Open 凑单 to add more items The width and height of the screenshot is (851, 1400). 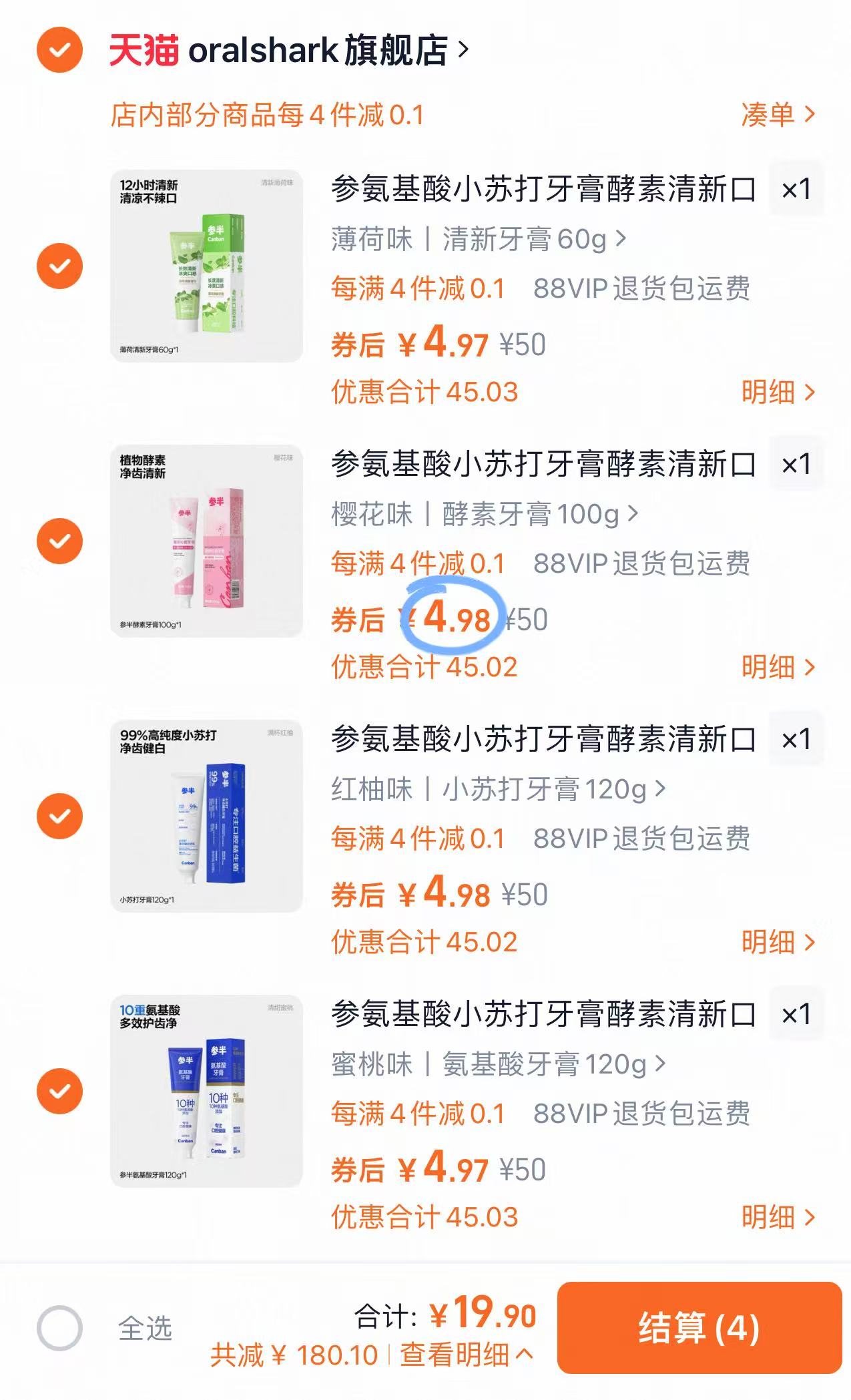[x=778, y=115]
